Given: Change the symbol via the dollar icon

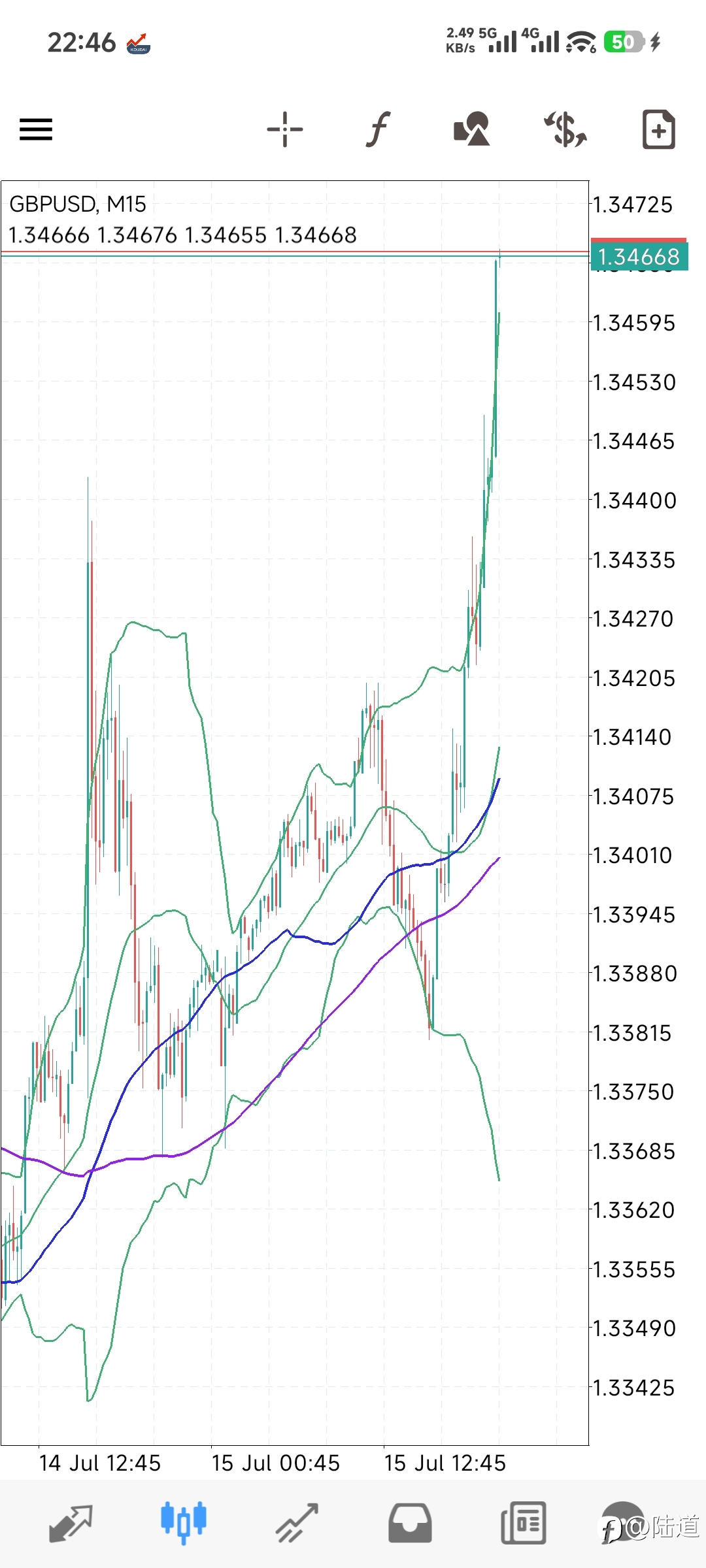Looking at the screenshot, I should [x=565, y=129].
